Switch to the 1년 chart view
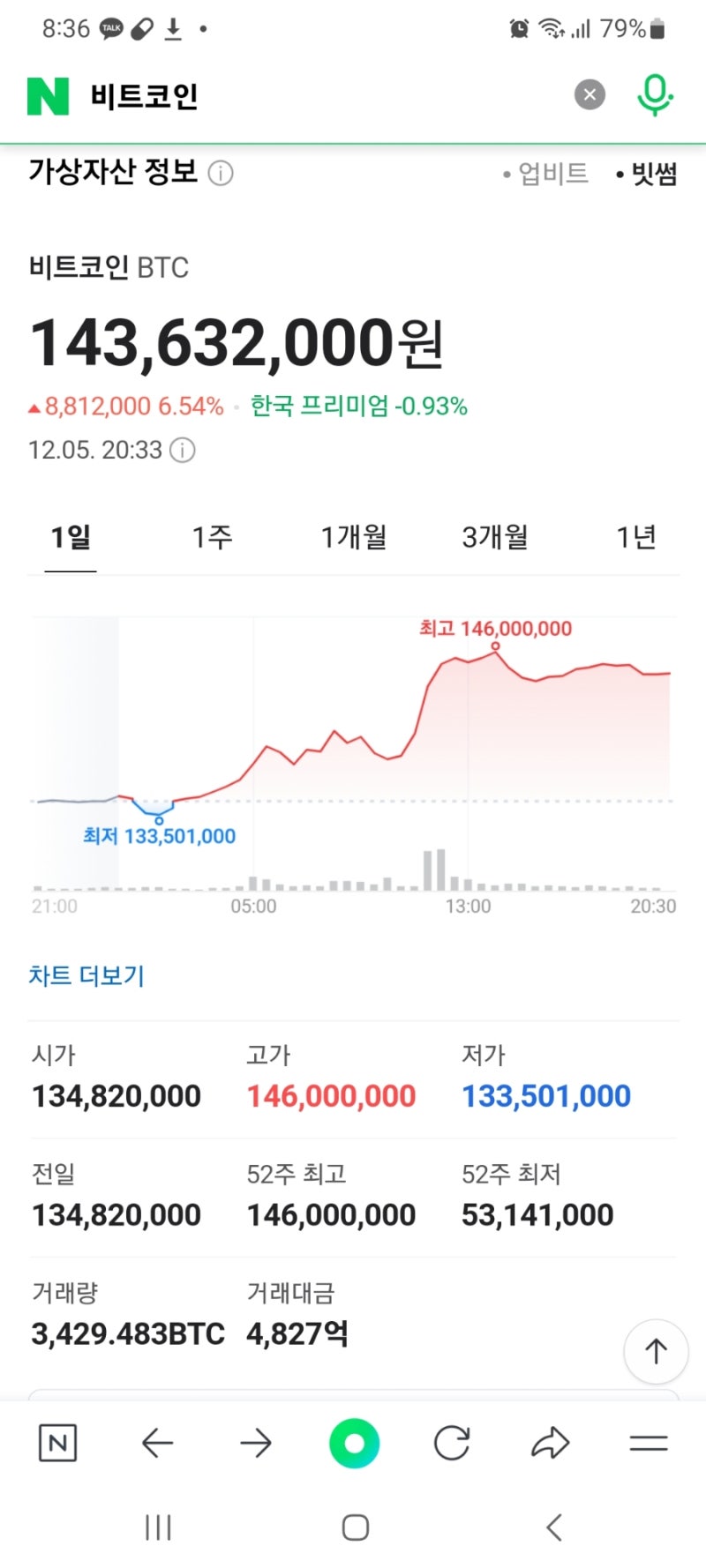This screenshot has height=1568, width=706. (635, 536)
